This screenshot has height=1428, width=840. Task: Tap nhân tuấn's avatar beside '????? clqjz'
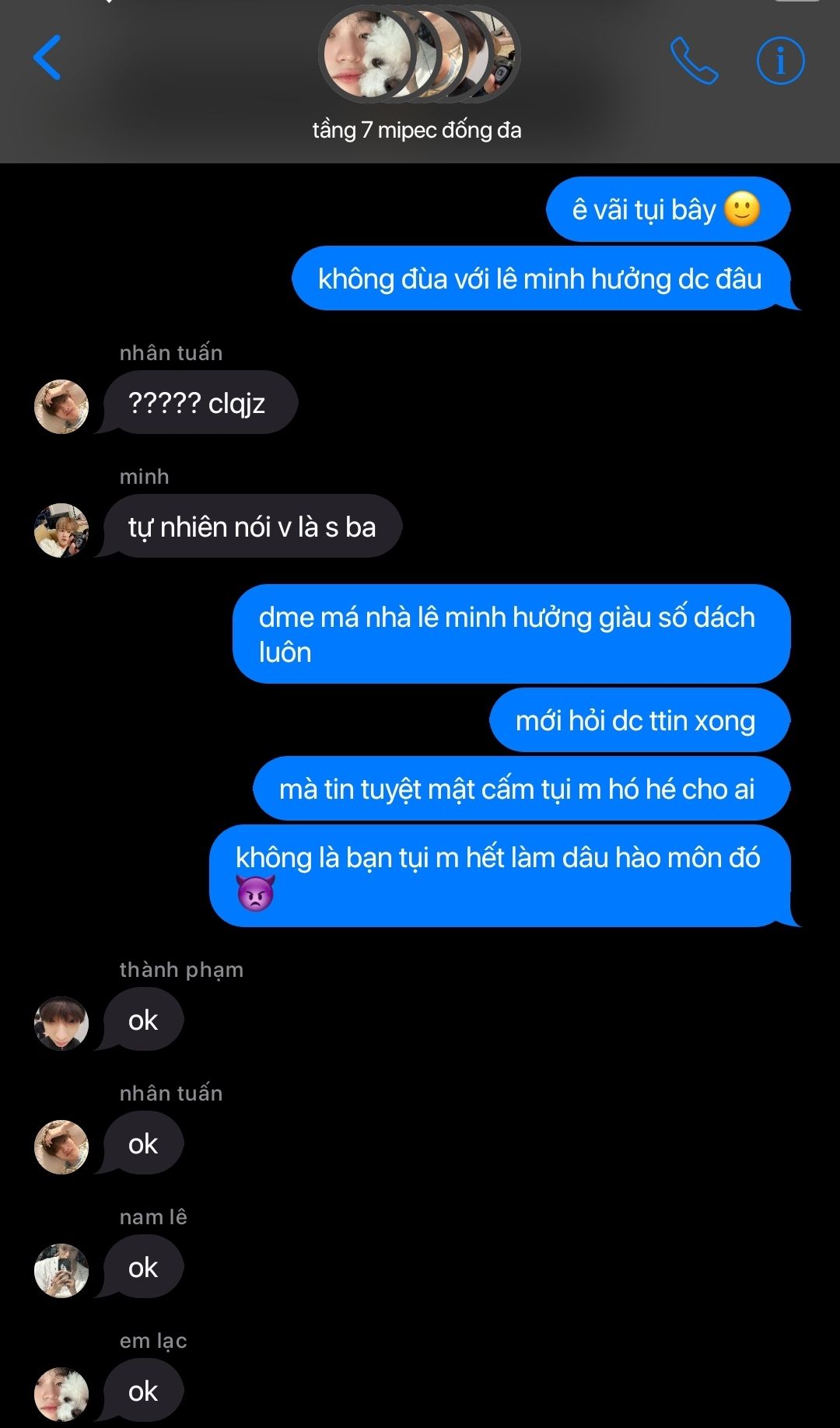pos(61,406)
